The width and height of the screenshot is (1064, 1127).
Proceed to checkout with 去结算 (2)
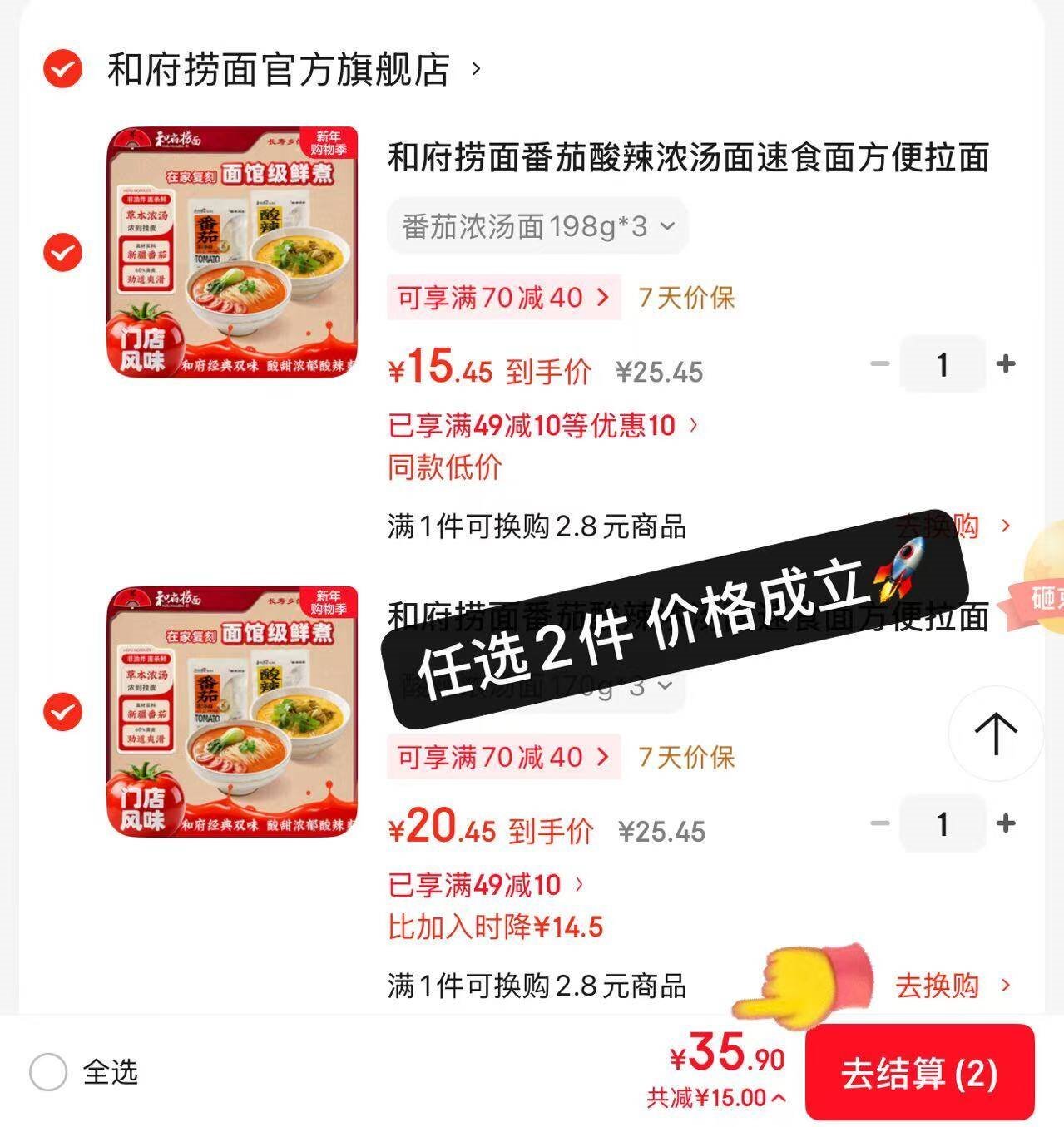(x=918, y=1073)
